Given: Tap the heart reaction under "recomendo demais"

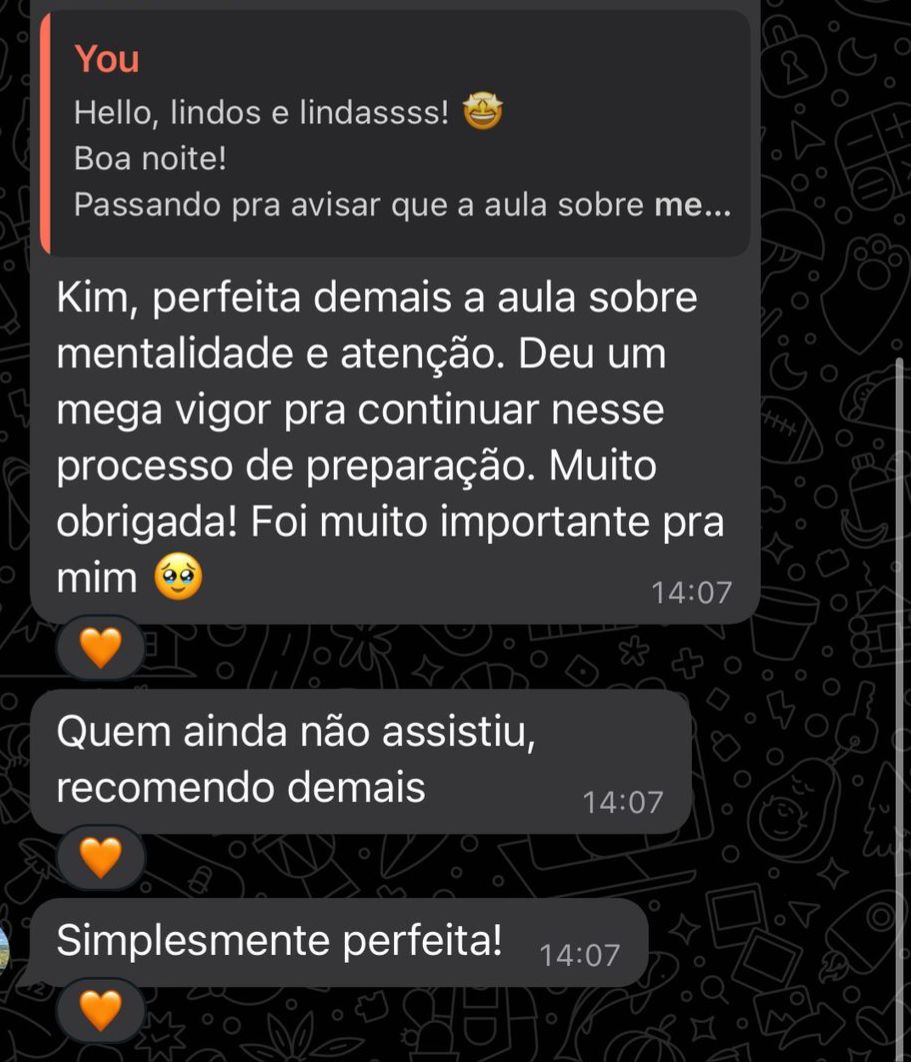Looking at the screenshot, I should [99, 858].
